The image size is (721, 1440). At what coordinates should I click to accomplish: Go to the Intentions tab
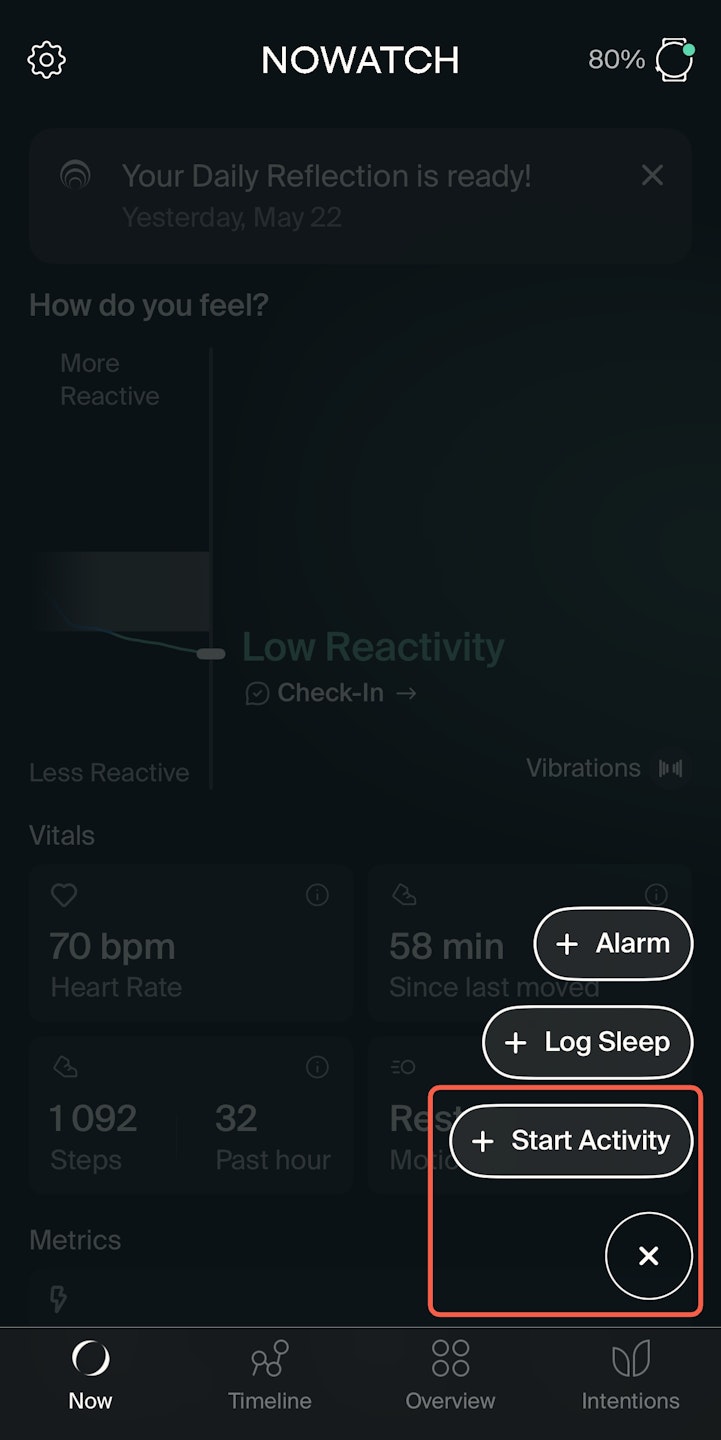point(630,1375)
